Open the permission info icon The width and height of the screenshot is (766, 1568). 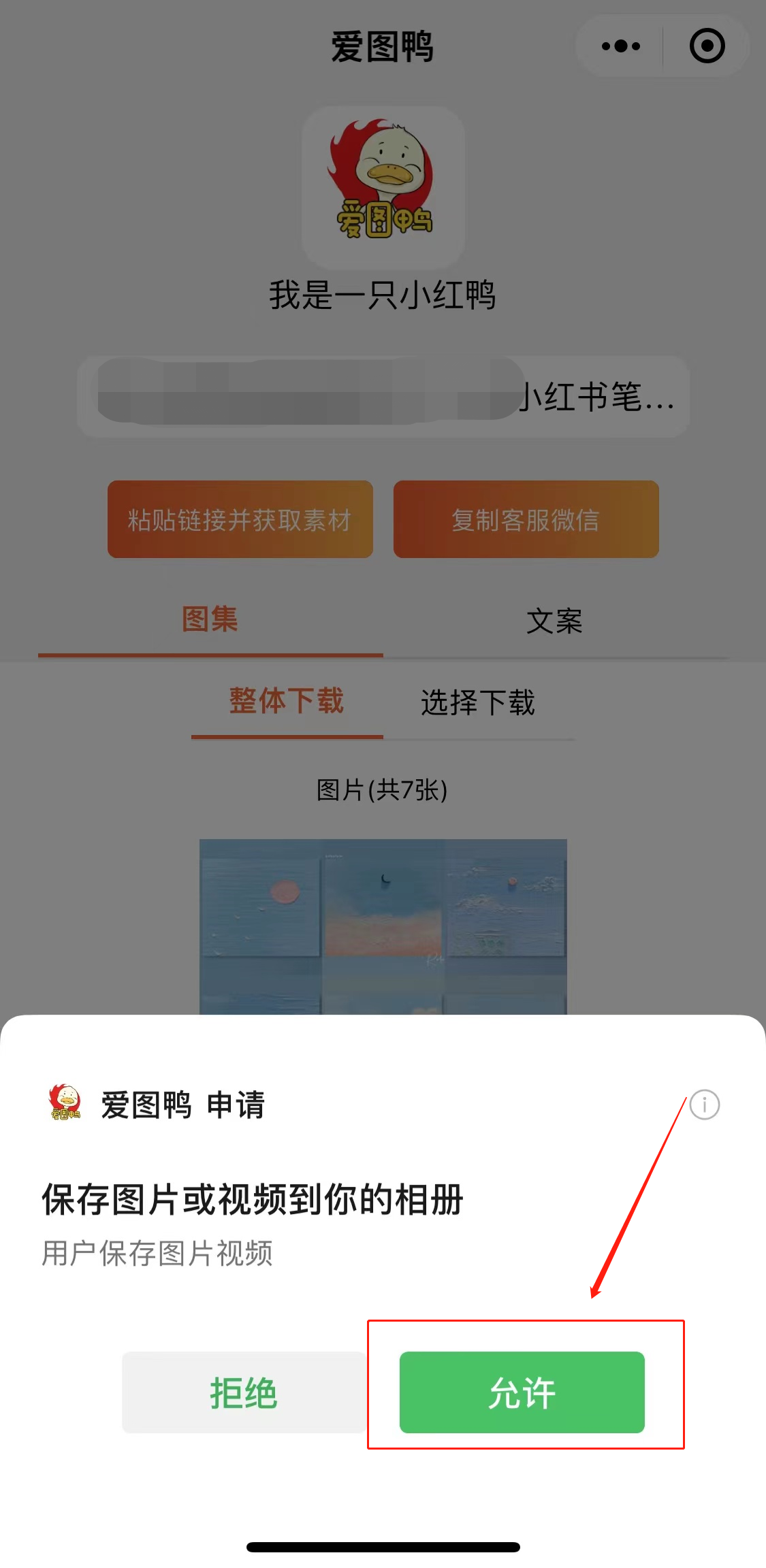(704, 1105)
